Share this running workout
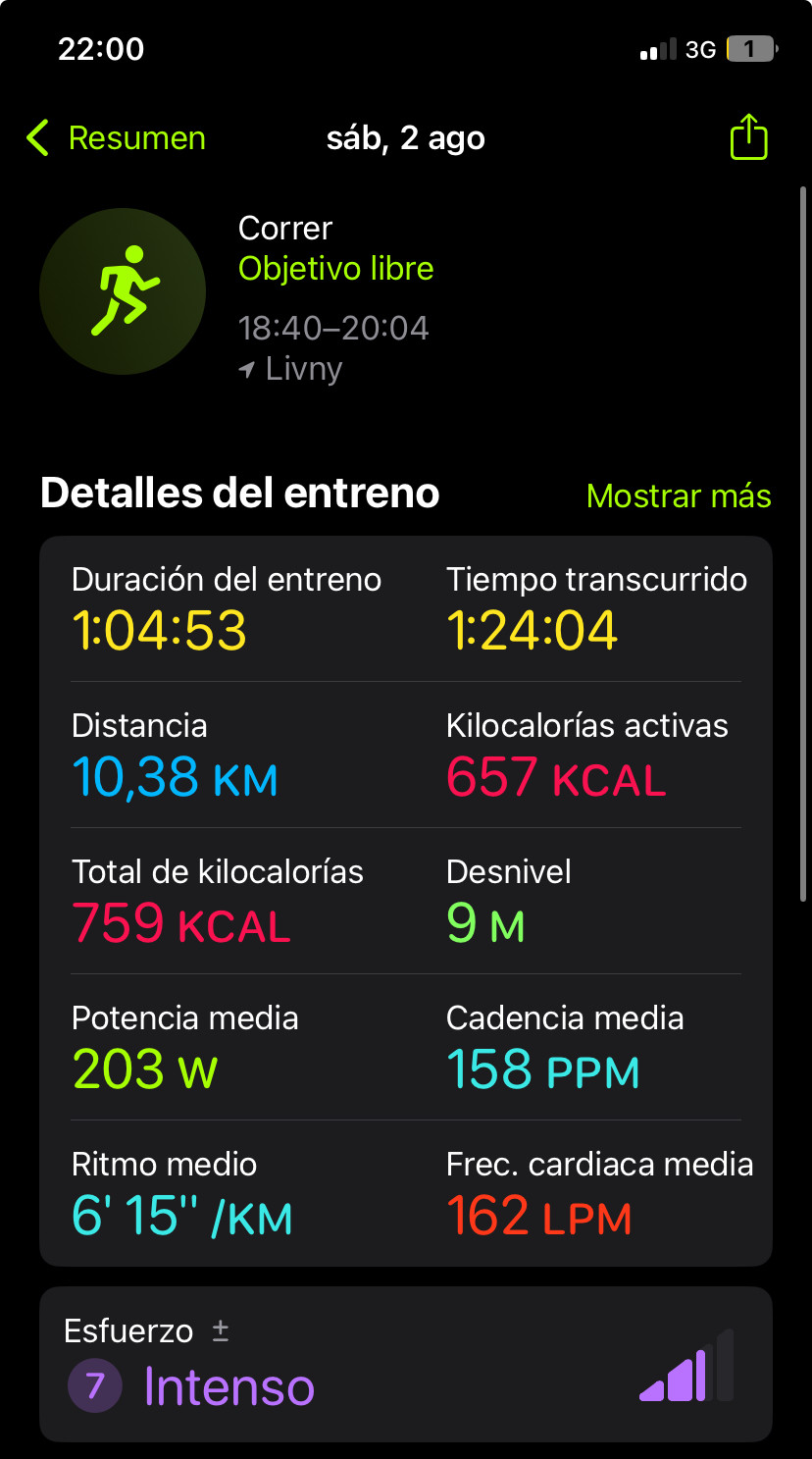The width and height of the screenshot is (812, 1459). tap(748, 136)
